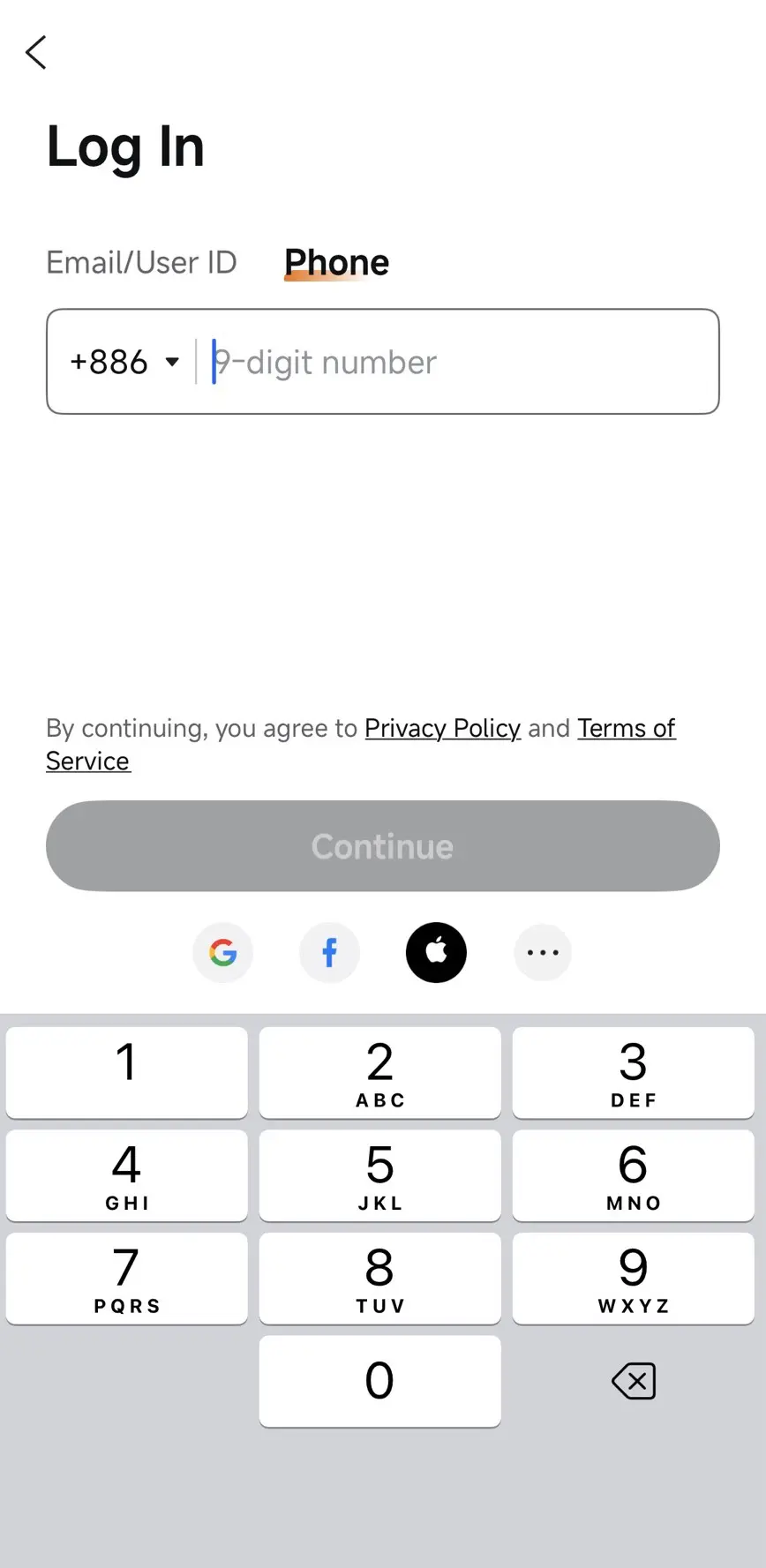Open the Terms of Service link

pos(626,729)
